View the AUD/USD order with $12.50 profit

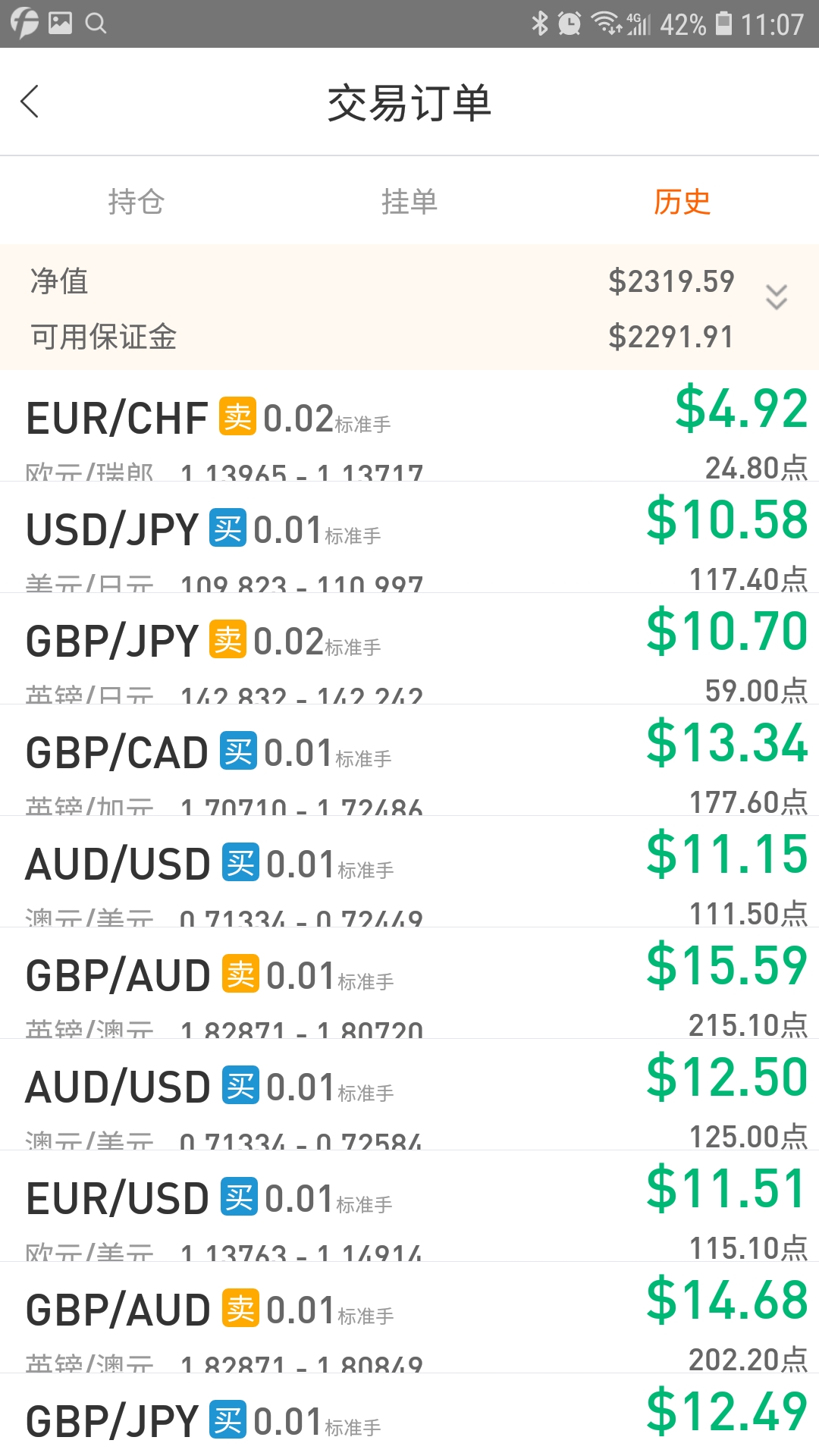(409, 1095)
